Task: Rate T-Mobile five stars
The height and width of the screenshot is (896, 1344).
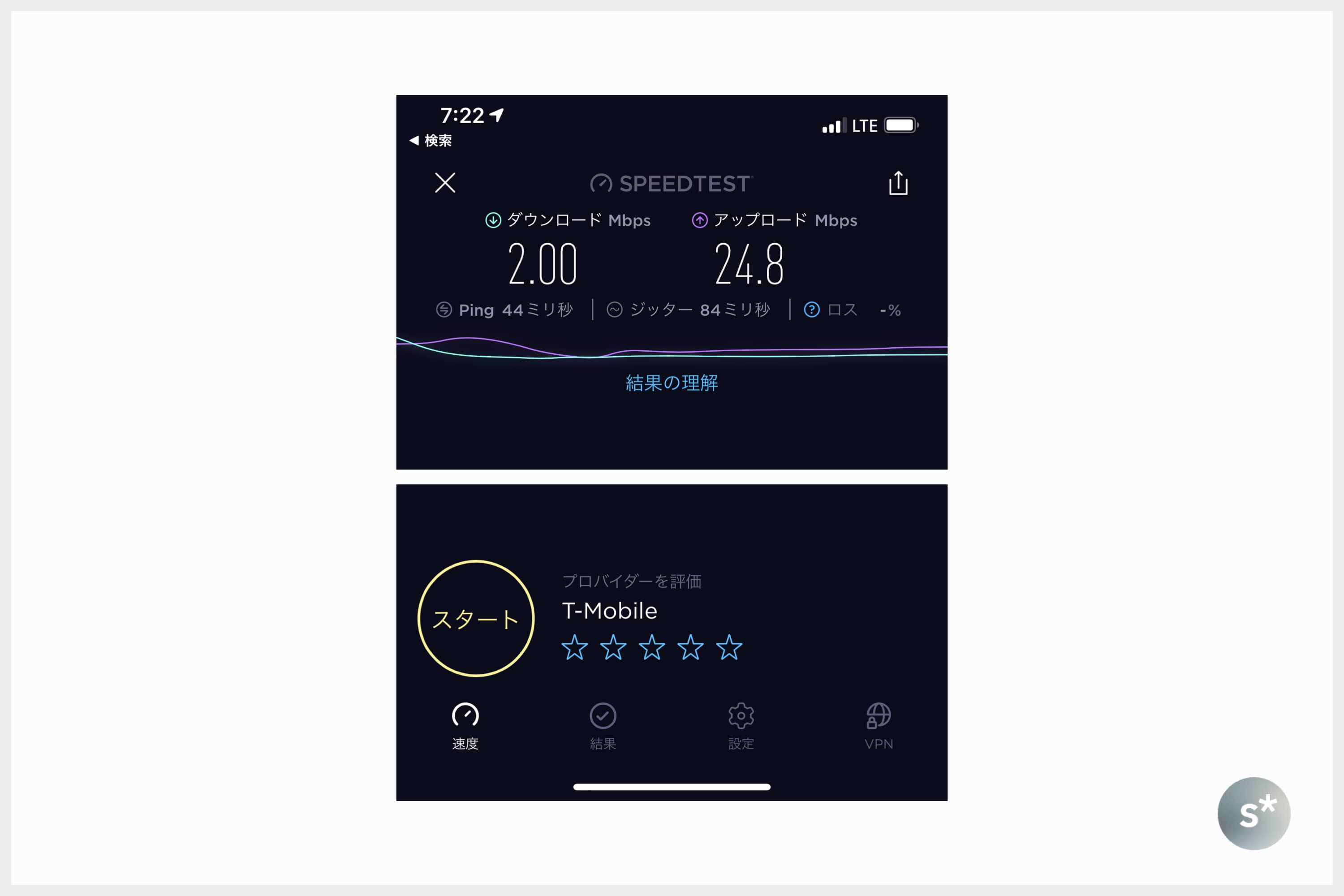Action: point(728,648)
